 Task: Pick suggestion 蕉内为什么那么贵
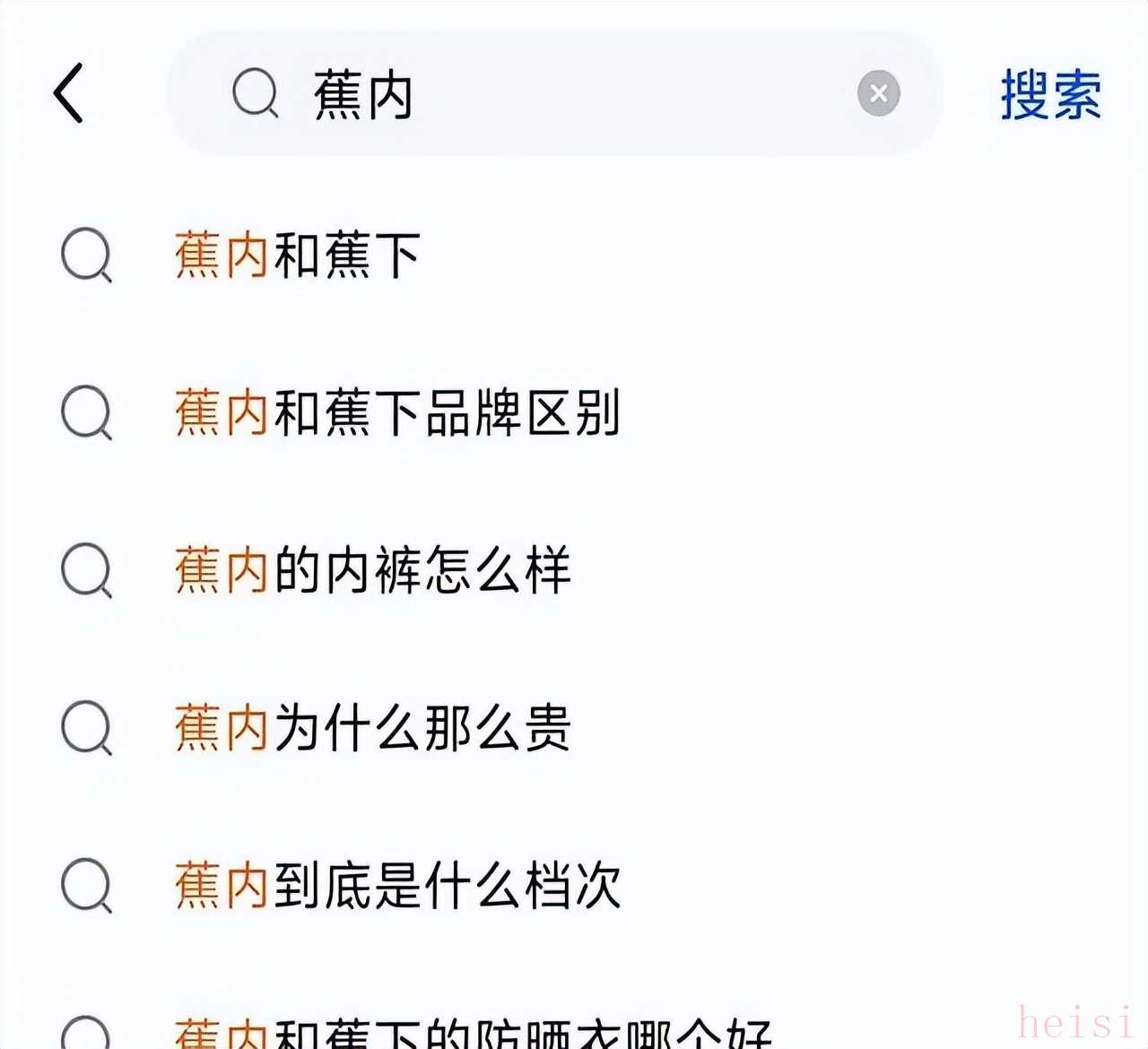[372, 727]
